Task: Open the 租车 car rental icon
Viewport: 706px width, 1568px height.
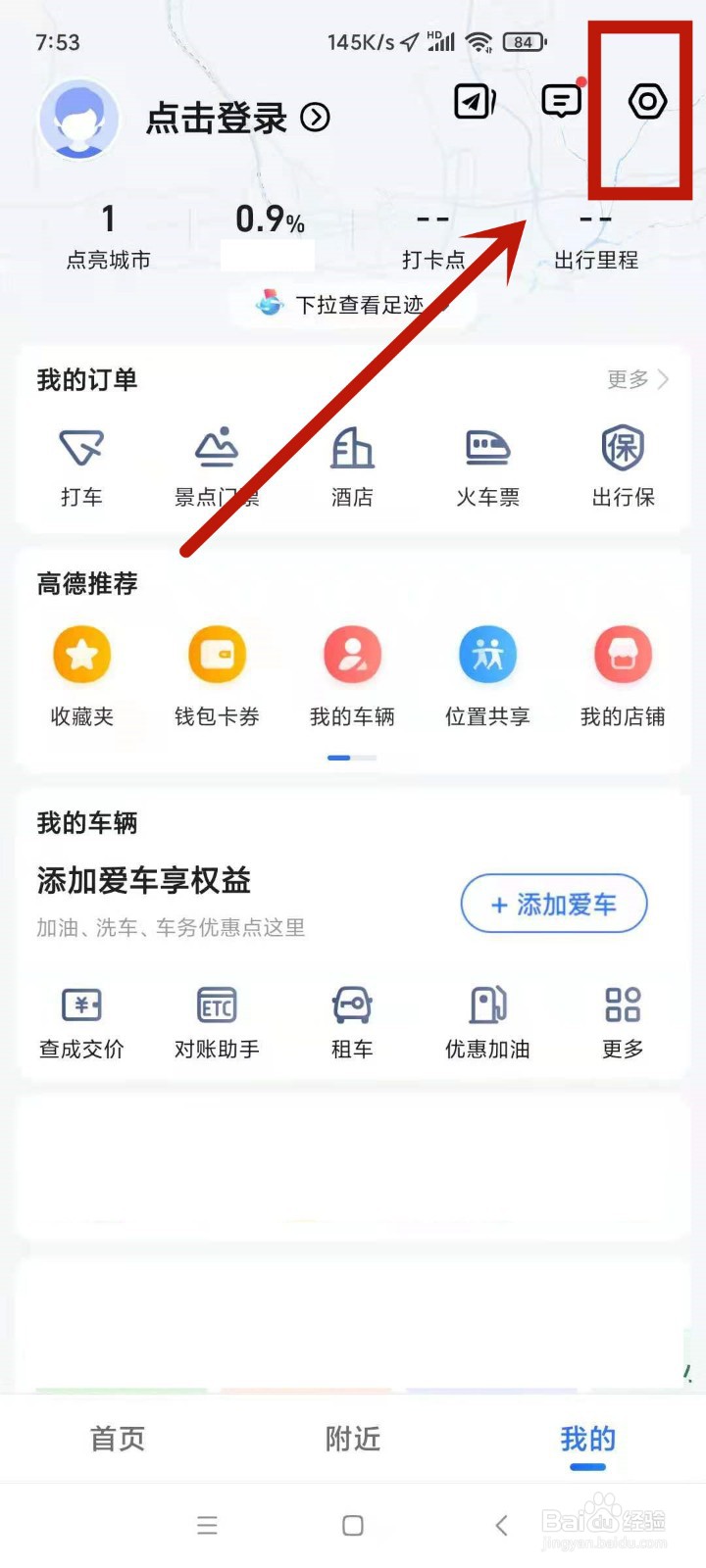Action: (352, 1007)
